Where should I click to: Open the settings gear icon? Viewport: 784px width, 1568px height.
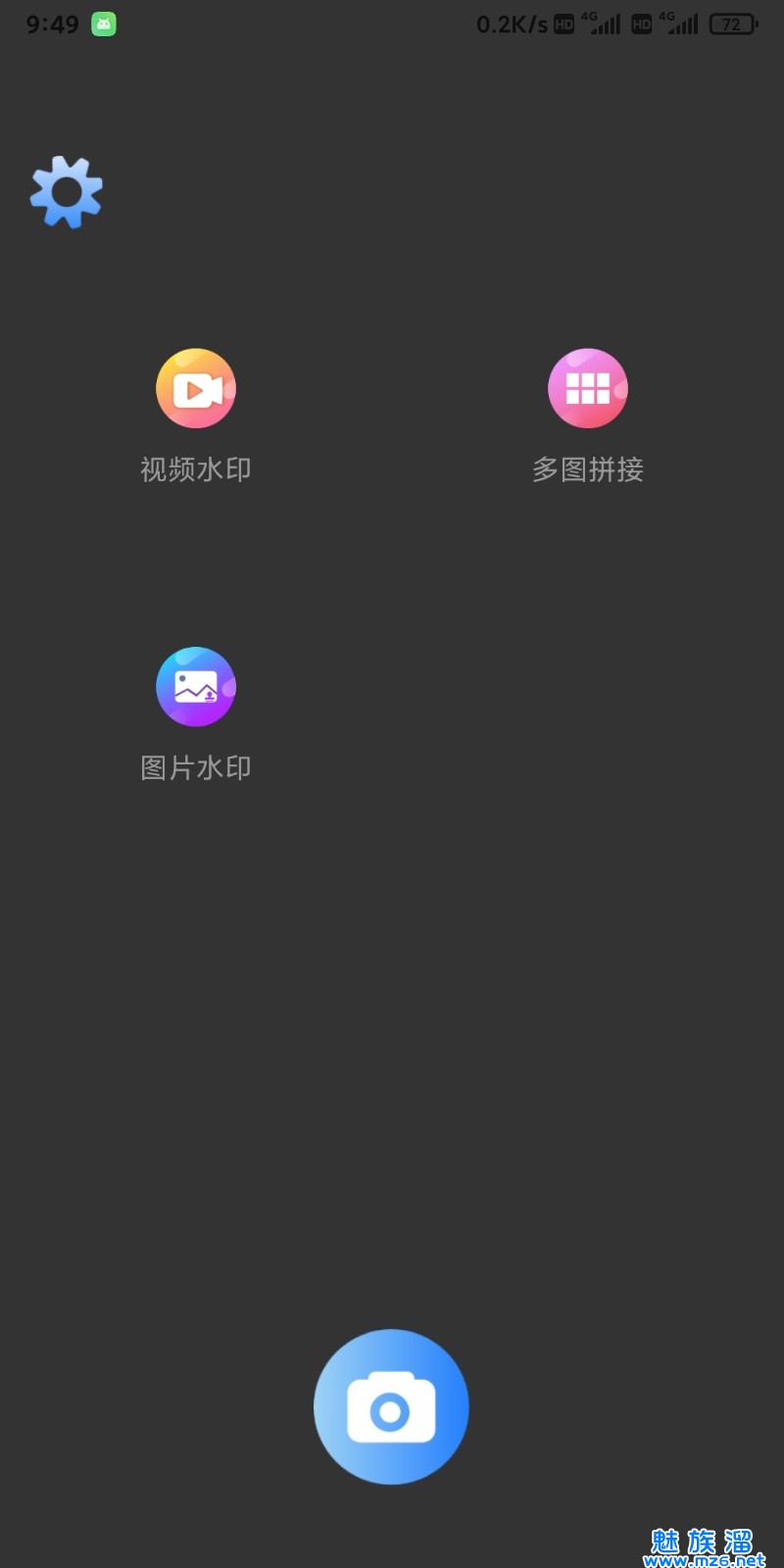[x=67, y=192]
